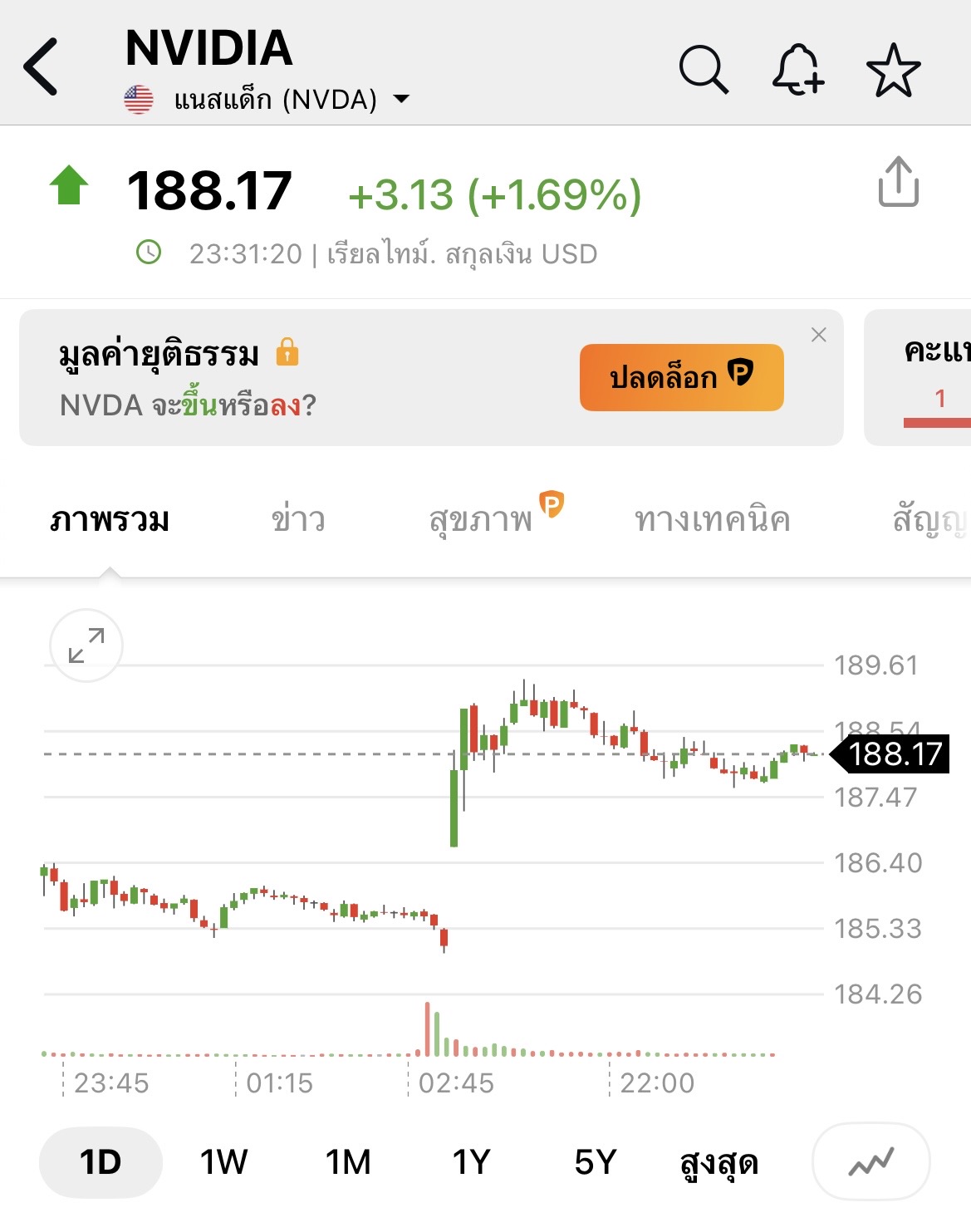
Task: Share NVIDIA quote via share icon
Action: coord(899,182)
